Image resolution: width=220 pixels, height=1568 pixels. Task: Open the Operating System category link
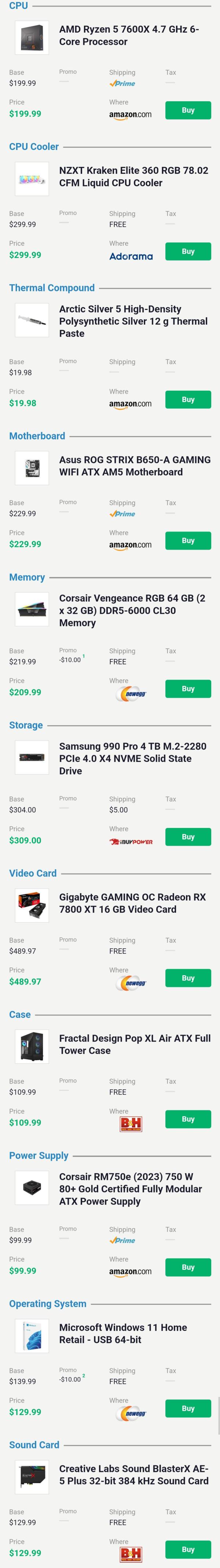point(47,1303)
